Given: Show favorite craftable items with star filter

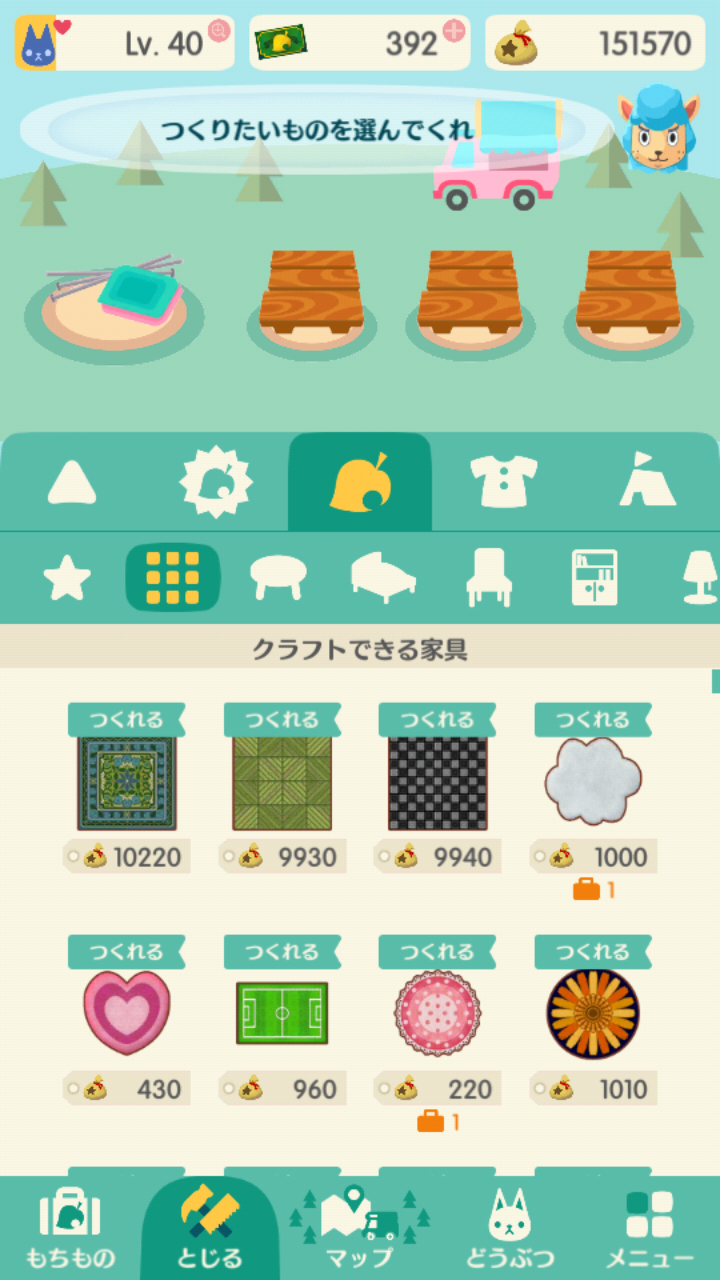Looking at the screenshot, I should (x=65, y=578).
